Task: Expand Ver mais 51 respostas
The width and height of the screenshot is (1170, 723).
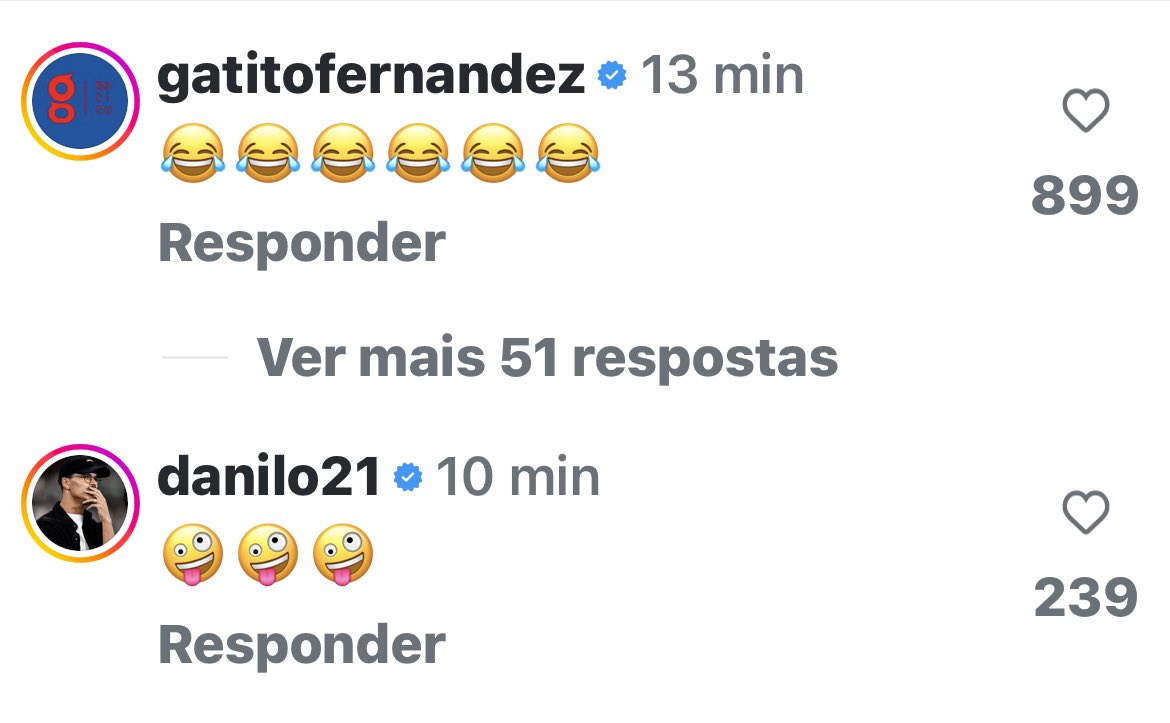Action: tap(547, 358)
